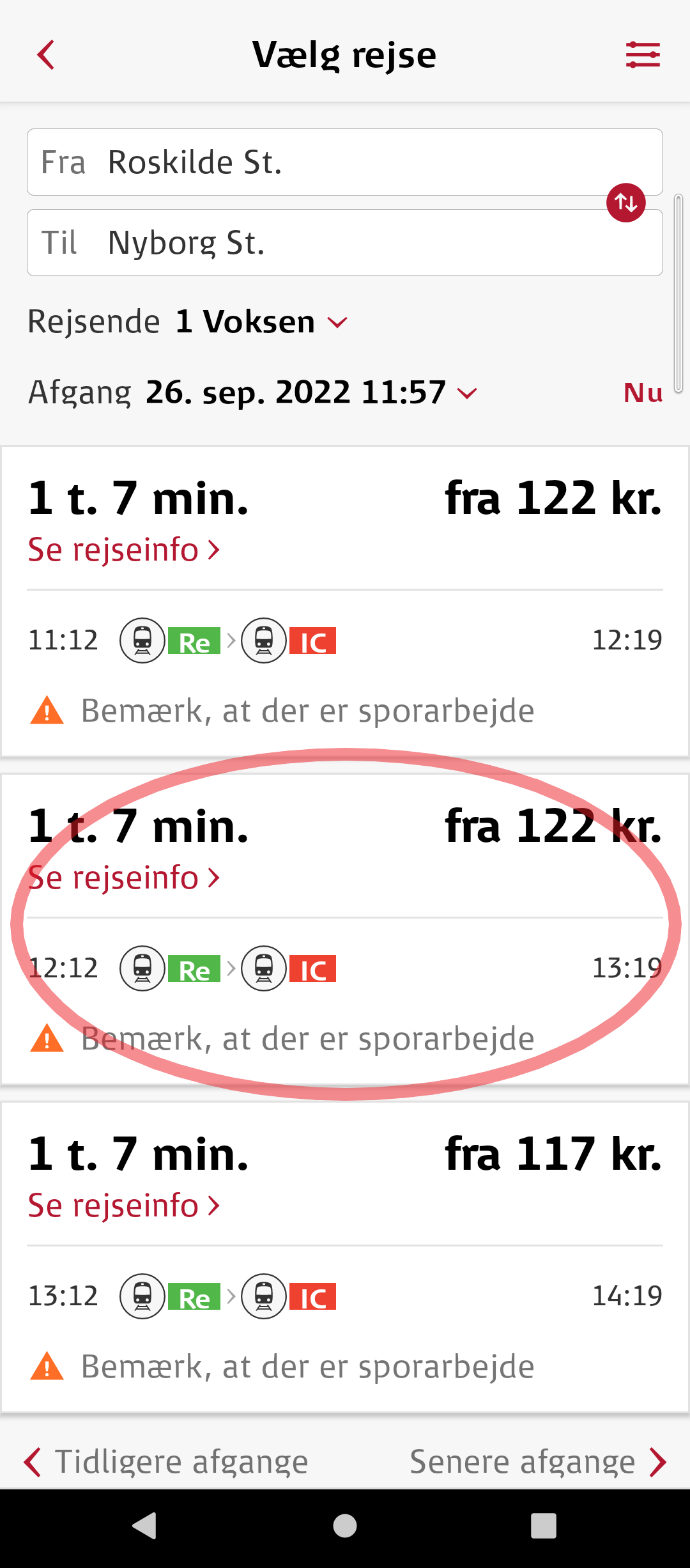Open the Afgang date and time picker
This screenshot has height=1568, width=690.
[x=294, y=392]
